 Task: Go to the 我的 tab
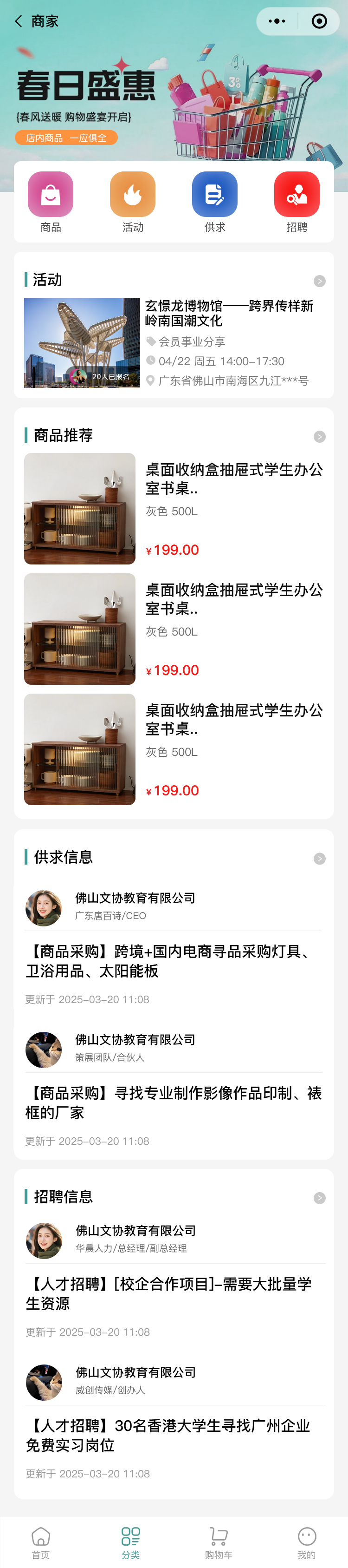click(x=307, y=1542)
